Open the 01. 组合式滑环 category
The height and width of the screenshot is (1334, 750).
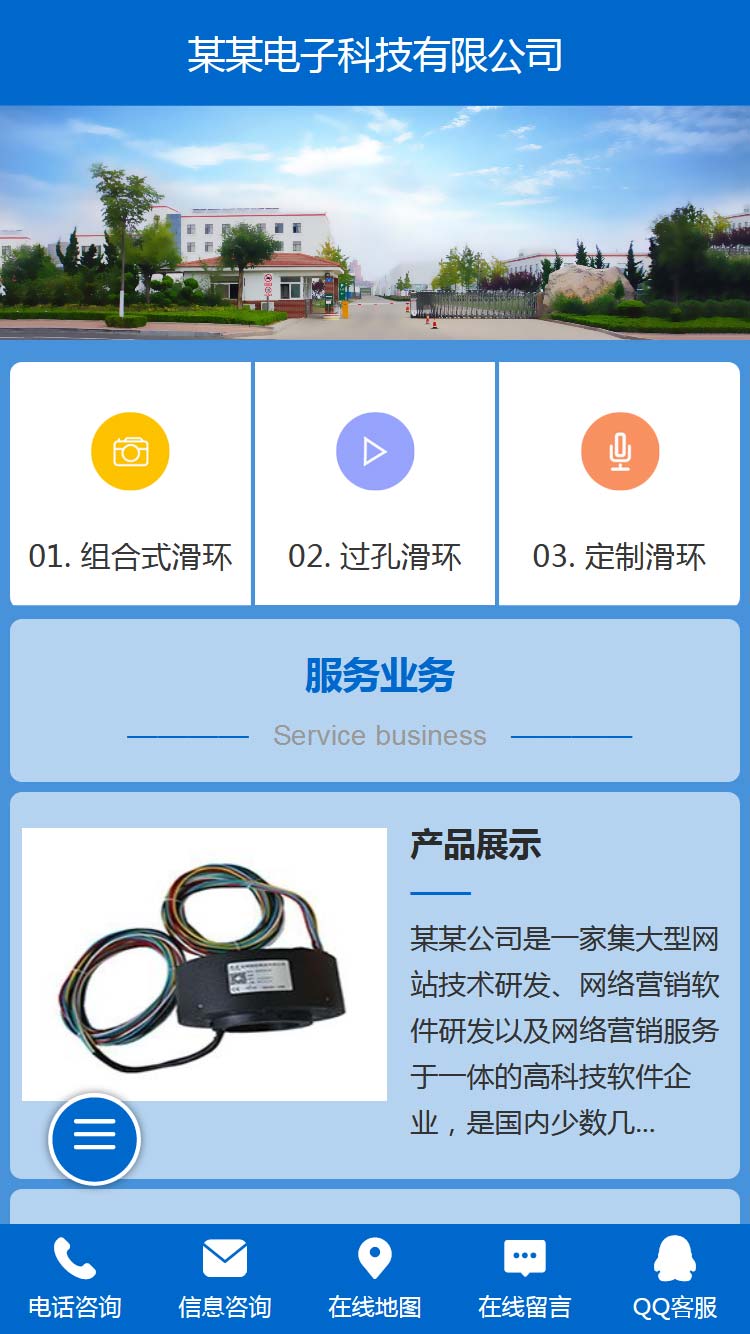tap(130, 484)
